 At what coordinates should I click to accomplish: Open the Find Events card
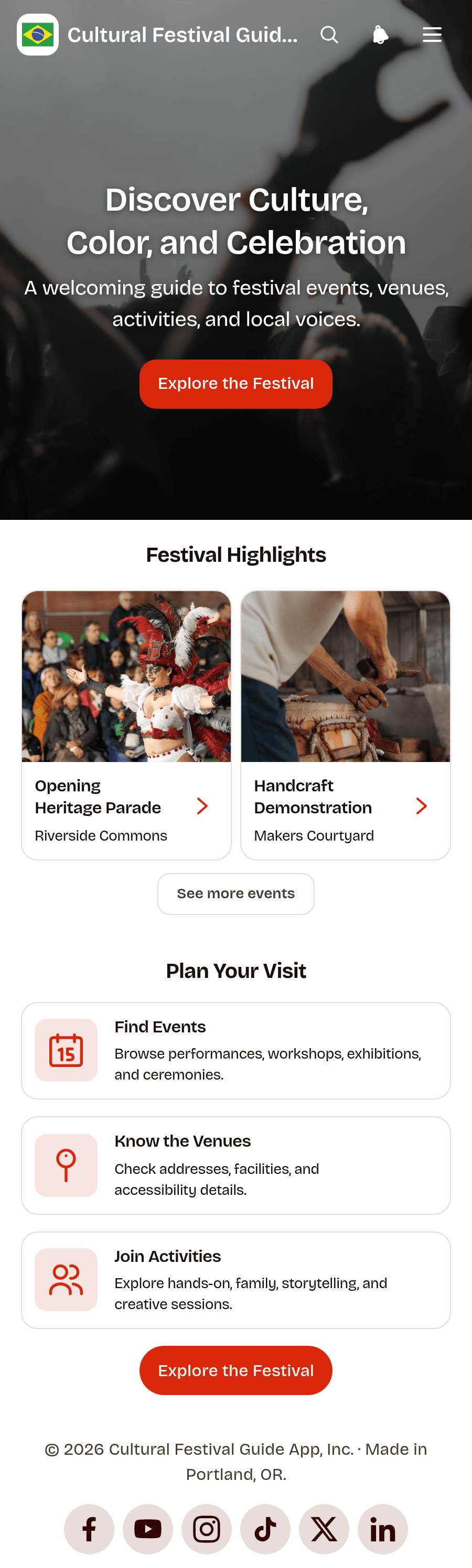[235, 1051]
